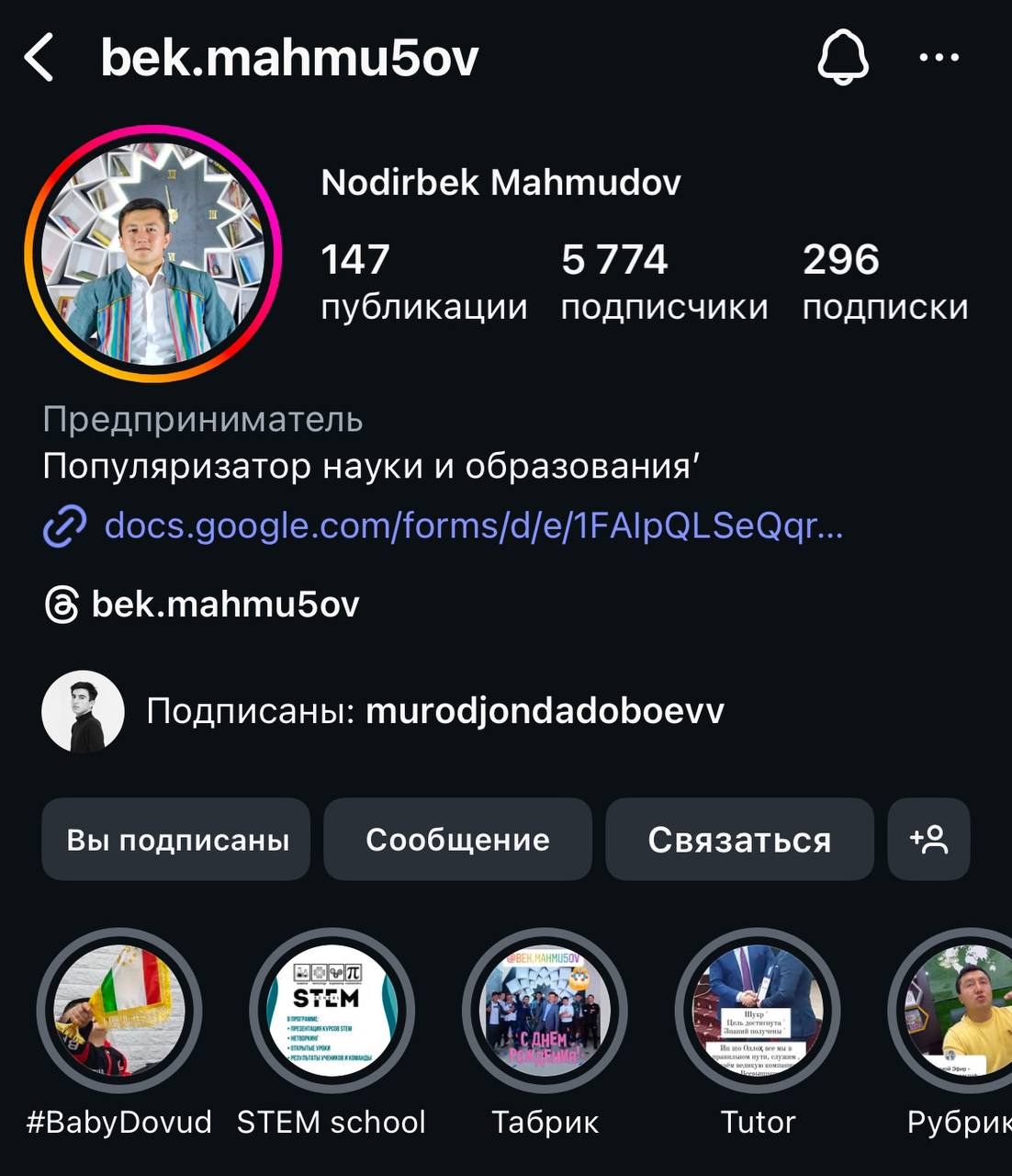Open the docs.google.com forms link

coord(472,526)
